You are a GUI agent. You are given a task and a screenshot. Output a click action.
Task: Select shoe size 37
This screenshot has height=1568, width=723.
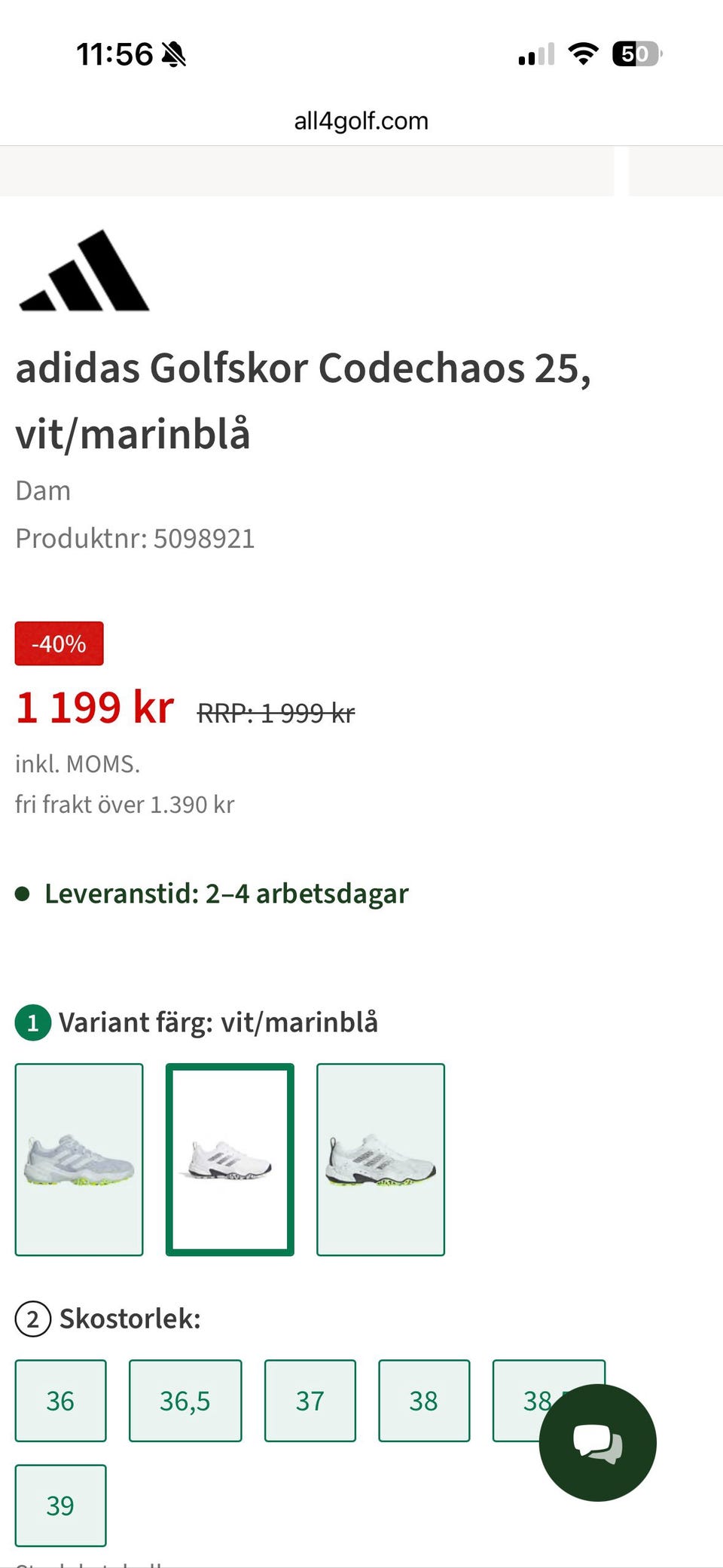click(x=310, y=1401)
